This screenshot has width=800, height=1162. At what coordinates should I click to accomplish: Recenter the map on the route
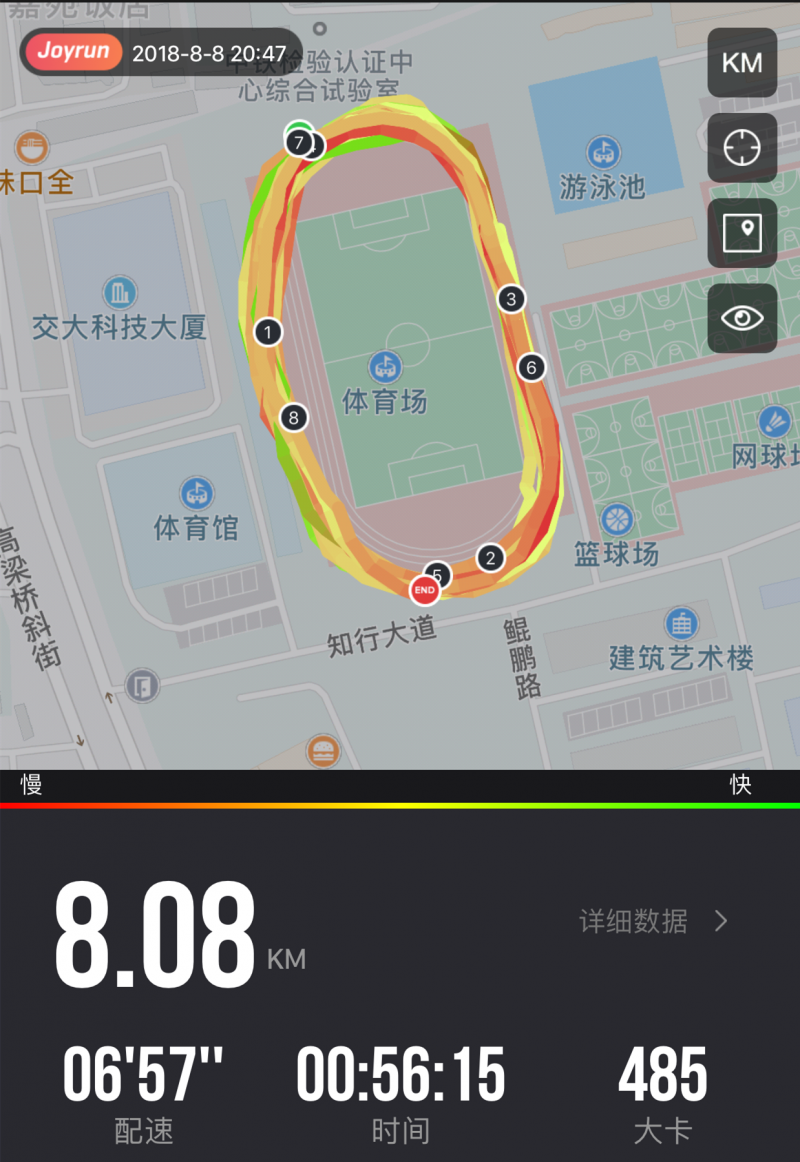[x=742, y=148]
